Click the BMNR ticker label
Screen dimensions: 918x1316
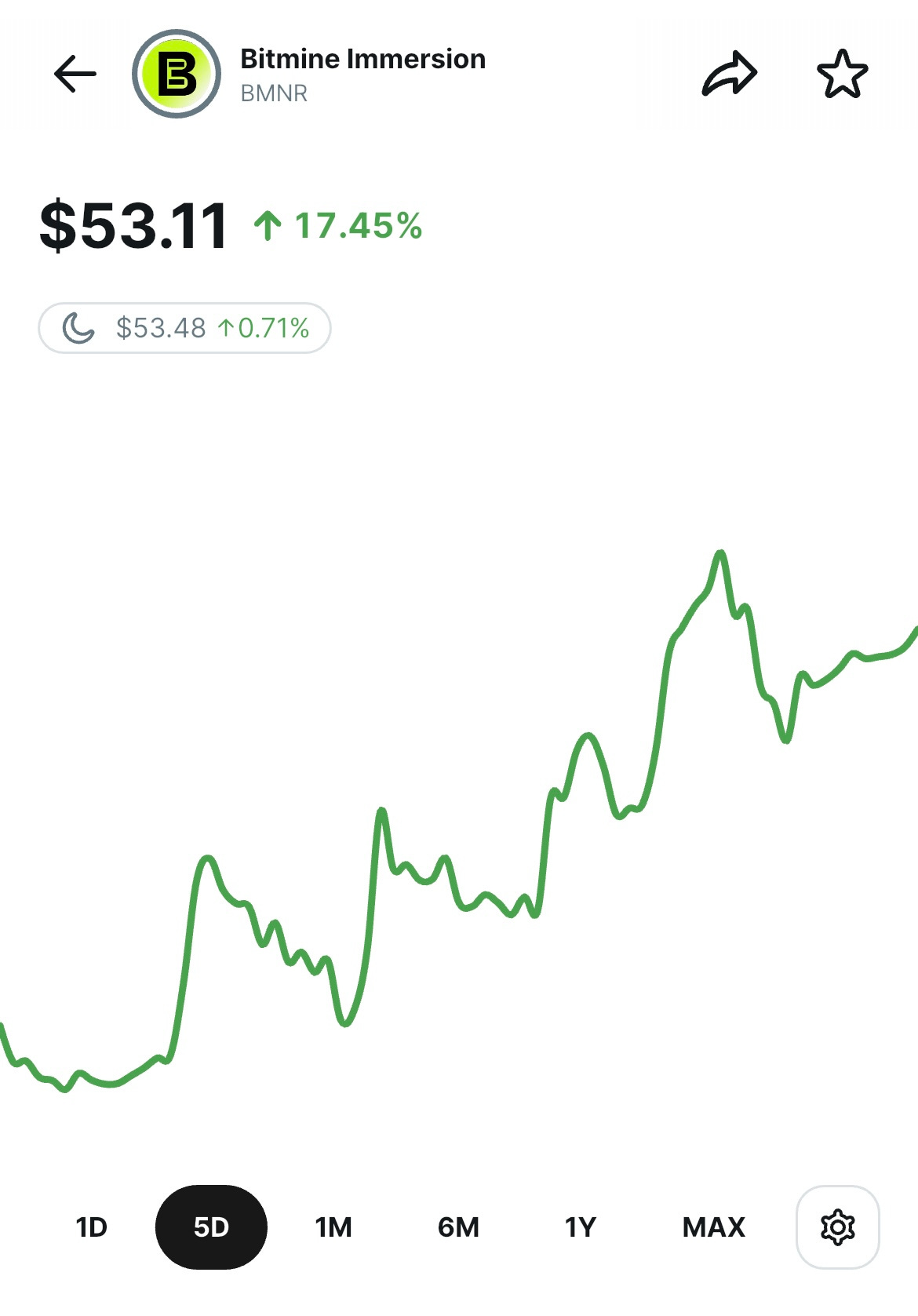[x=272, y=94]
